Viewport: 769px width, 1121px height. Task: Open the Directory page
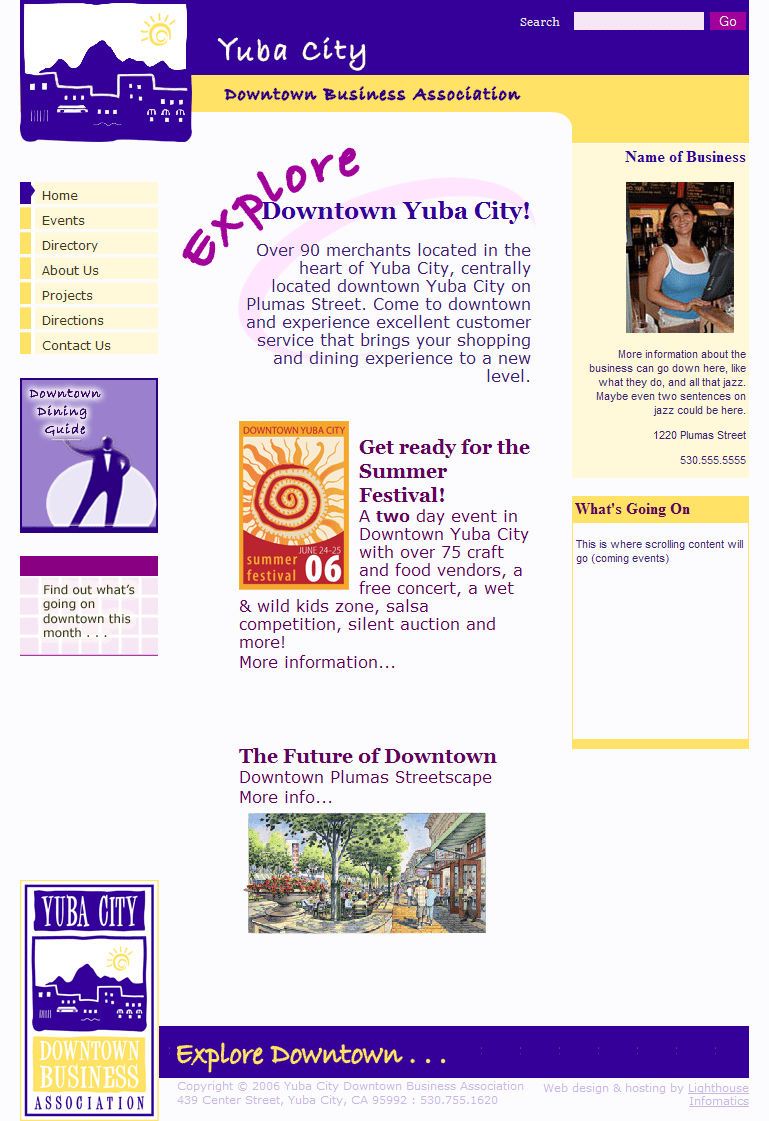point(70,245)
